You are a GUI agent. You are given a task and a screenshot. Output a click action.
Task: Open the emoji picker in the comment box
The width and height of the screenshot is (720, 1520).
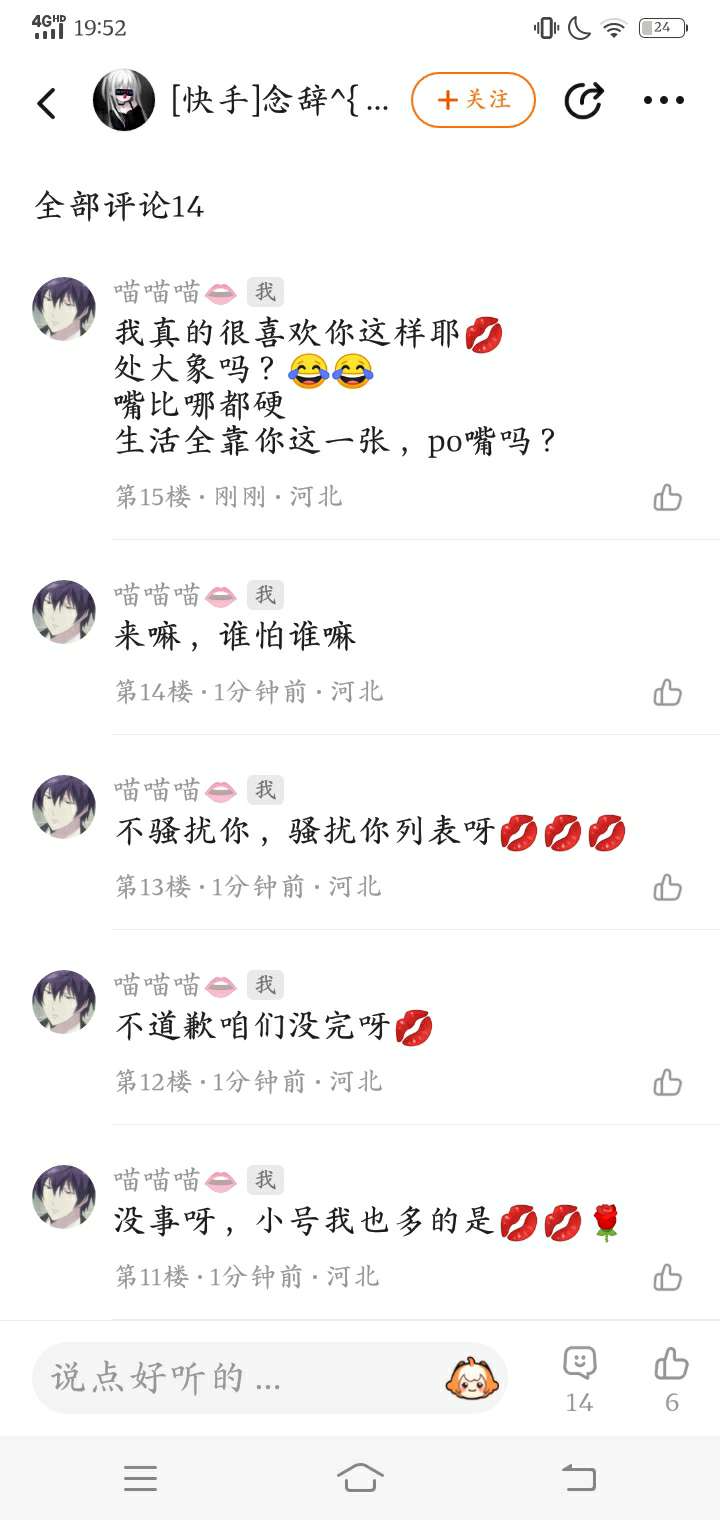pos(472,1378)
